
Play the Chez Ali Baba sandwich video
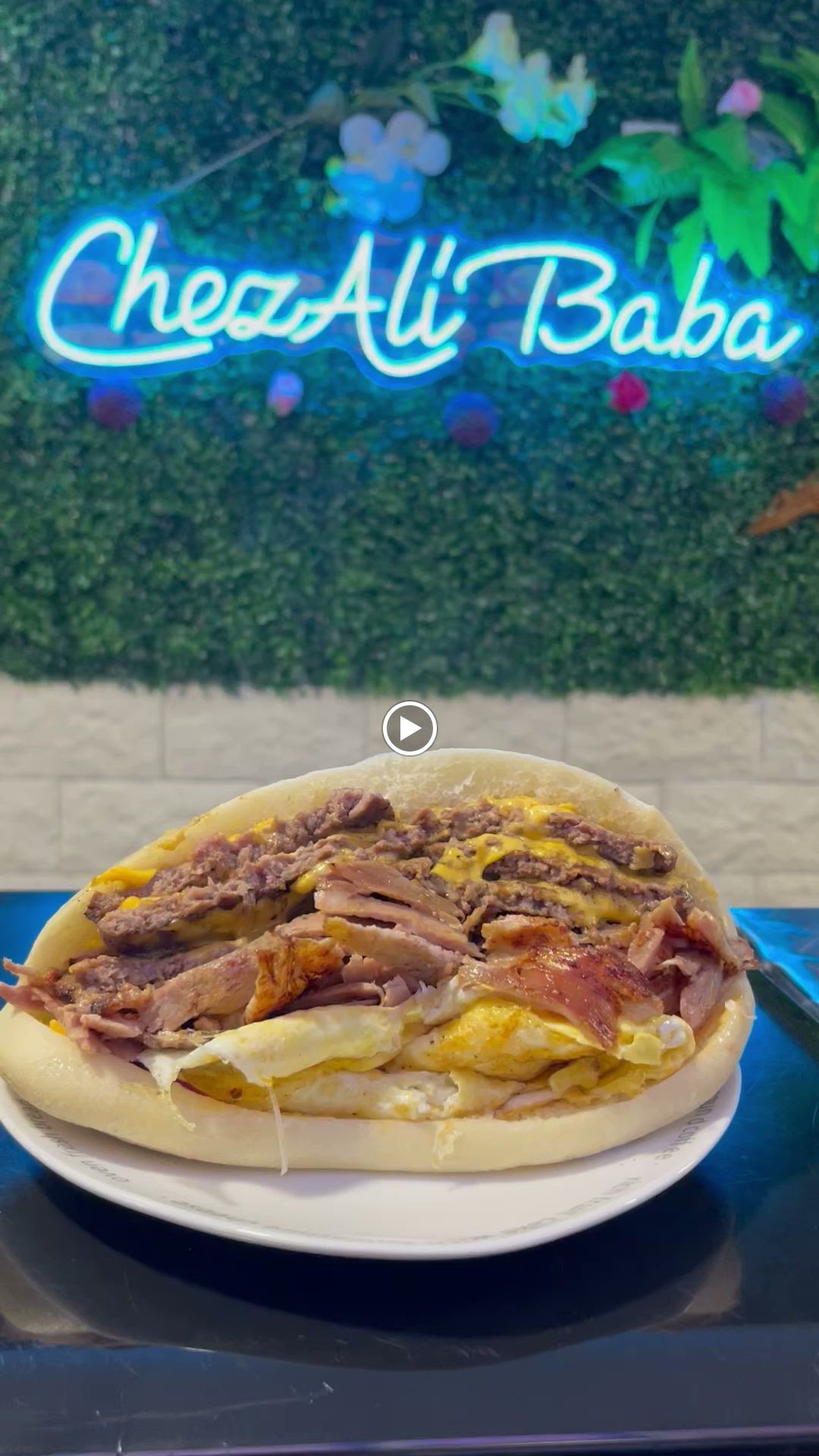(409, 728)
